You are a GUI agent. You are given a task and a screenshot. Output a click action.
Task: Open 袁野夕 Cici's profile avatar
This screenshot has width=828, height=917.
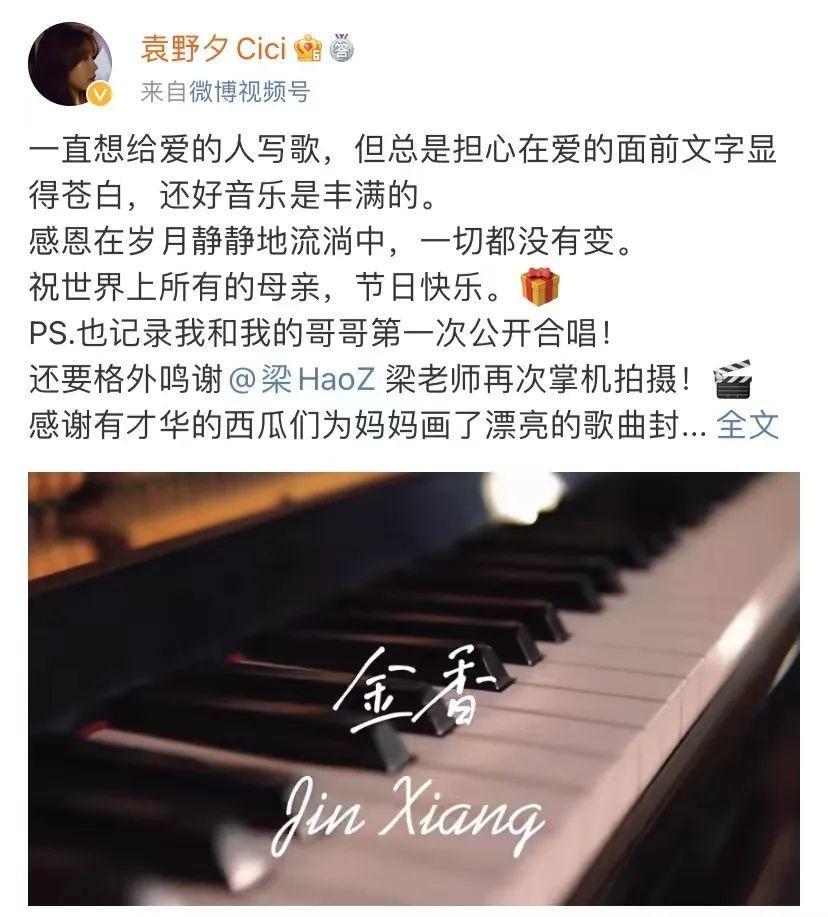point(68,63)
